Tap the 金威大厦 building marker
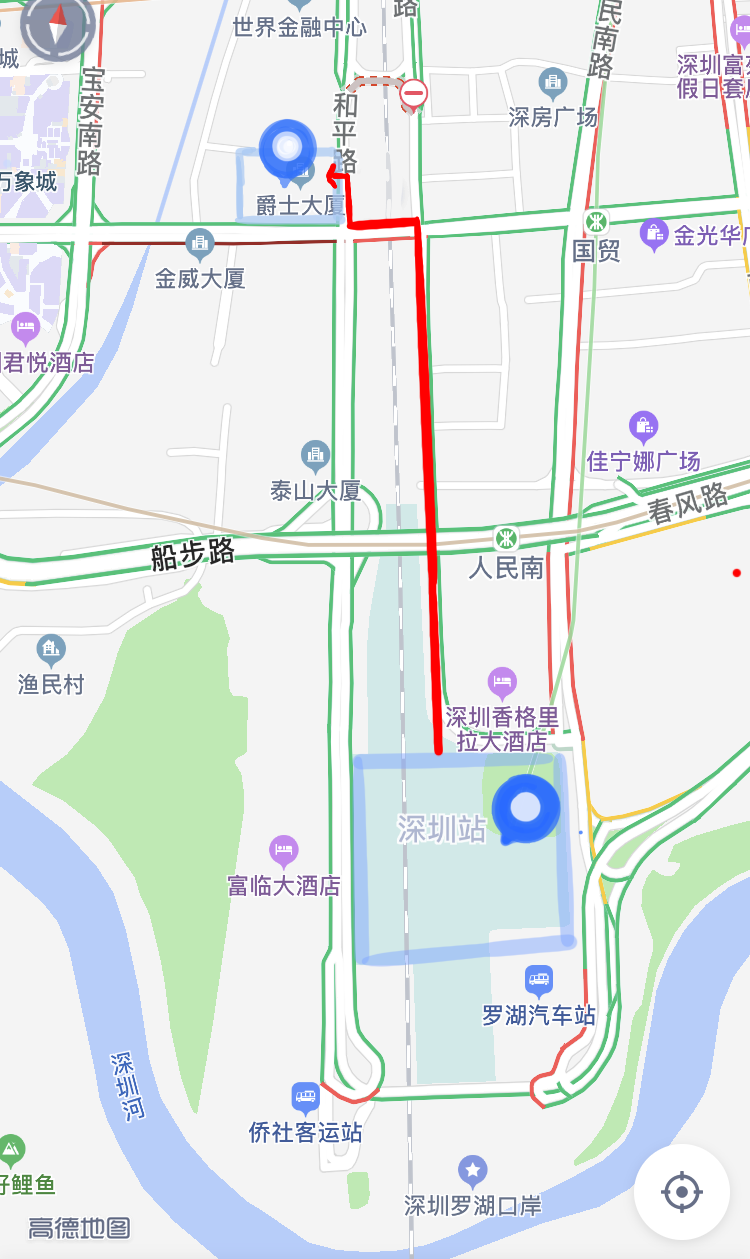This screenshot has height=1259, width=750. pyautogui.click(x=200, y=243)
